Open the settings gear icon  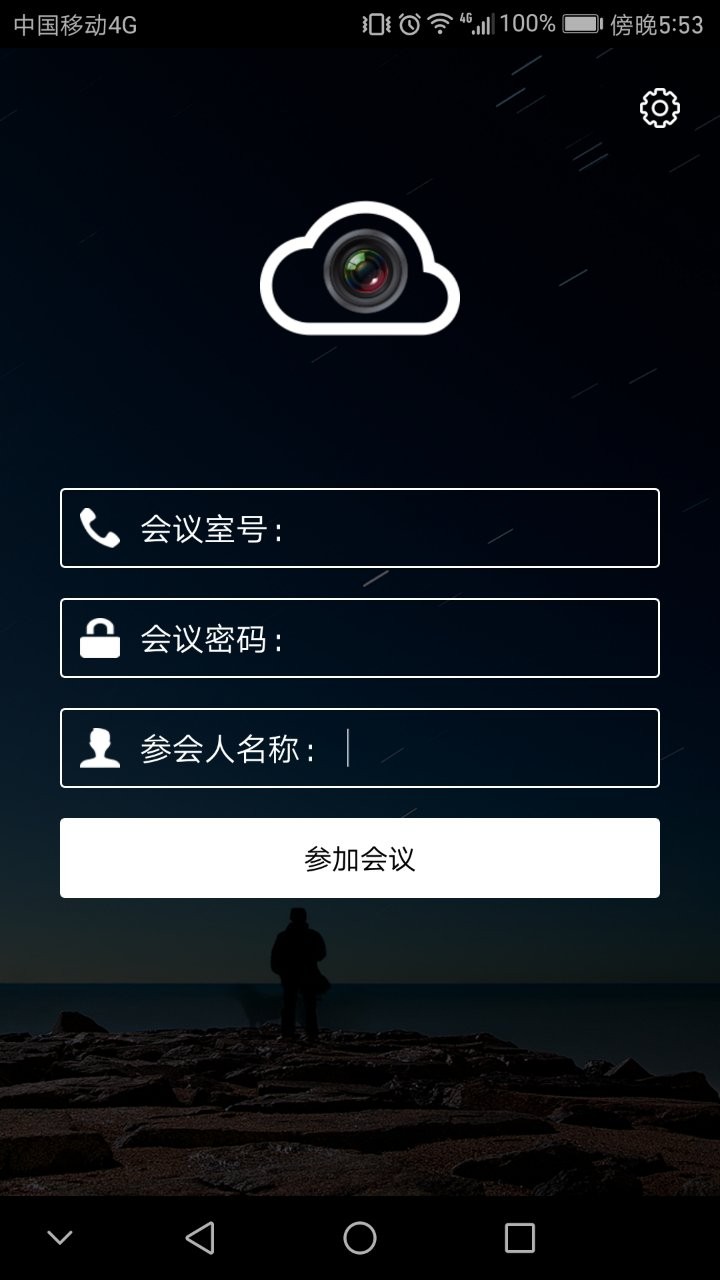pos(659,108)
